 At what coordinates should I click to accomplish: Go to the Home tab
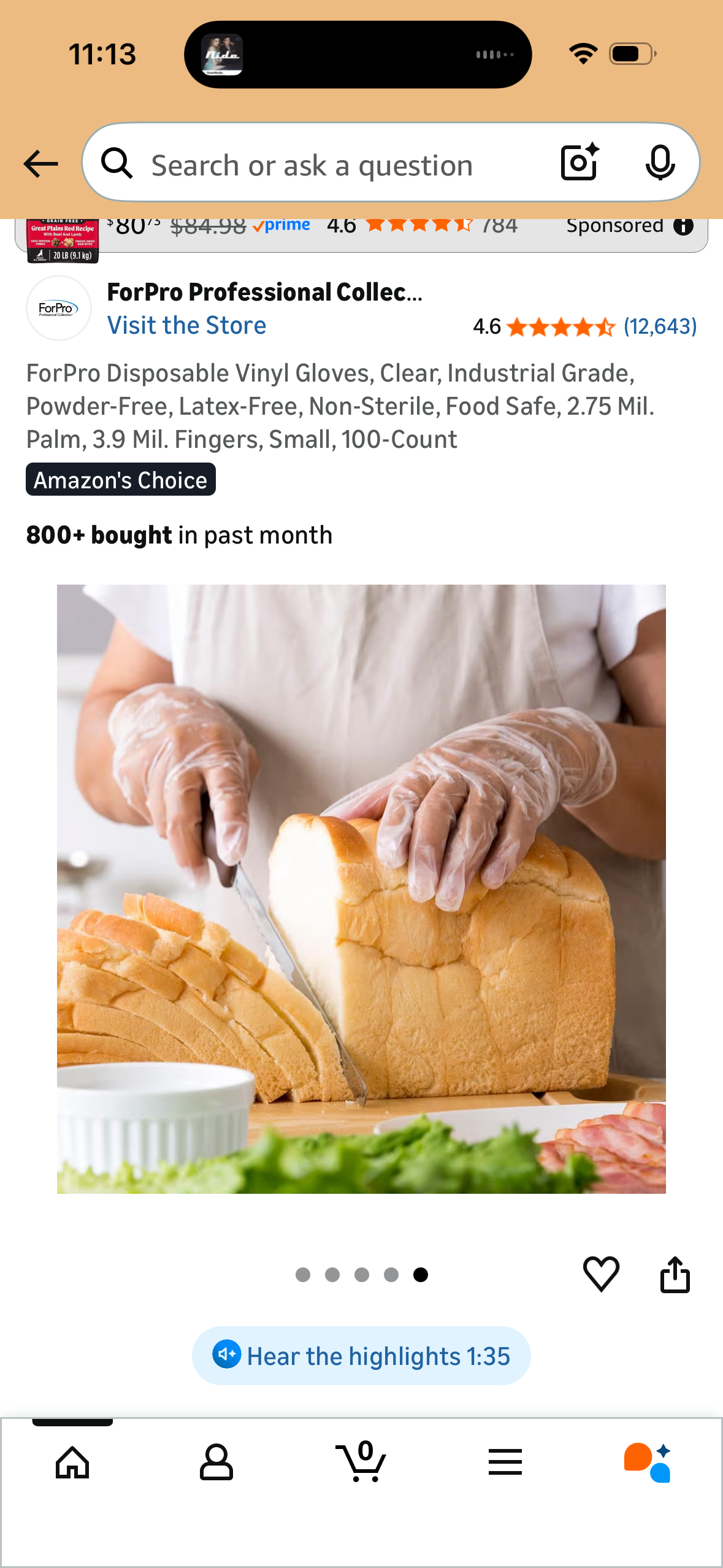coord(72,1462)
